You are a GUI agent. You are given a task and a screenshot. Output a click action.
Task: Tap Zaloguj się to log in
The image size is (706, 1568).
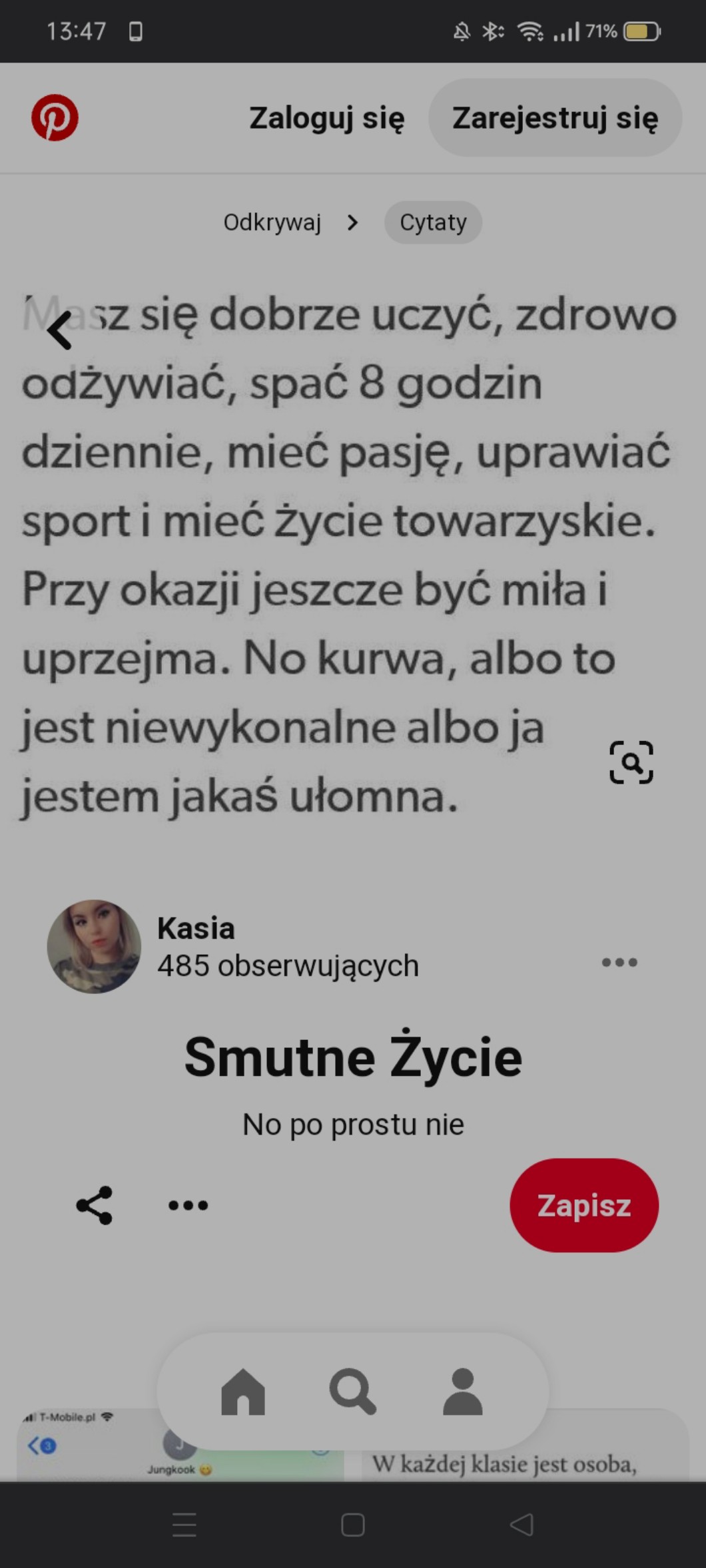click(326, 118)
